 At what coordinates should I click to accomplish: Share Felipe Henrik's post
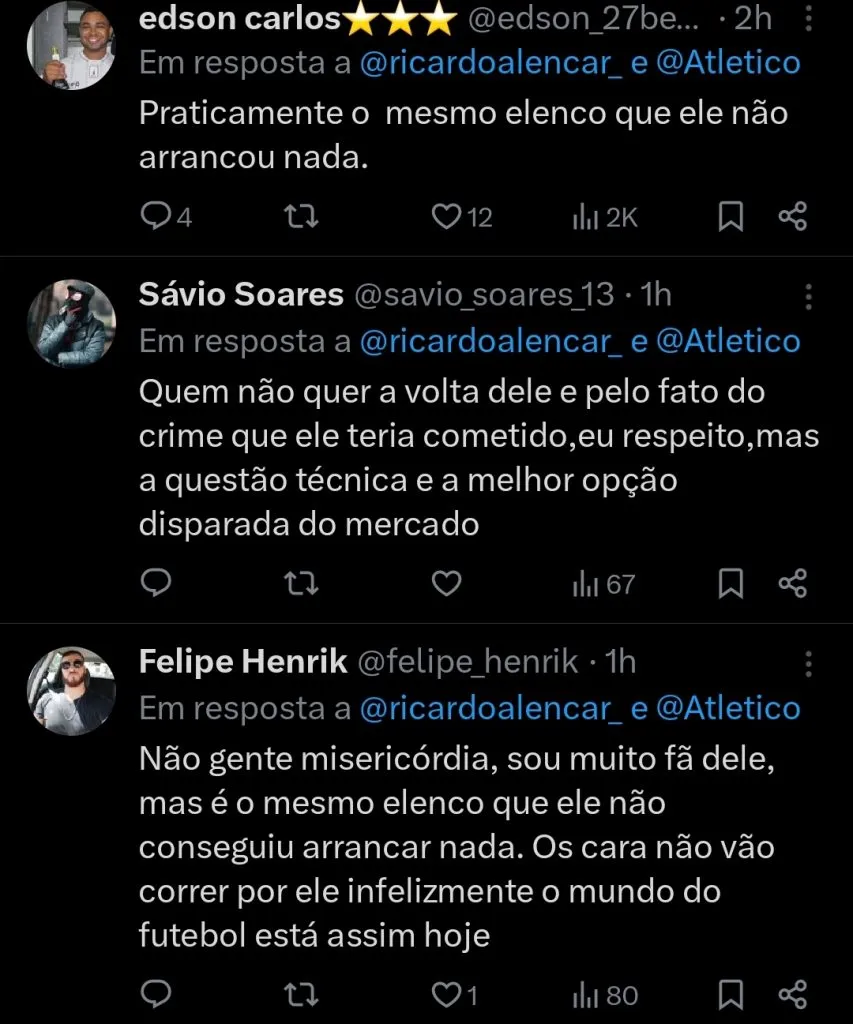793,994
